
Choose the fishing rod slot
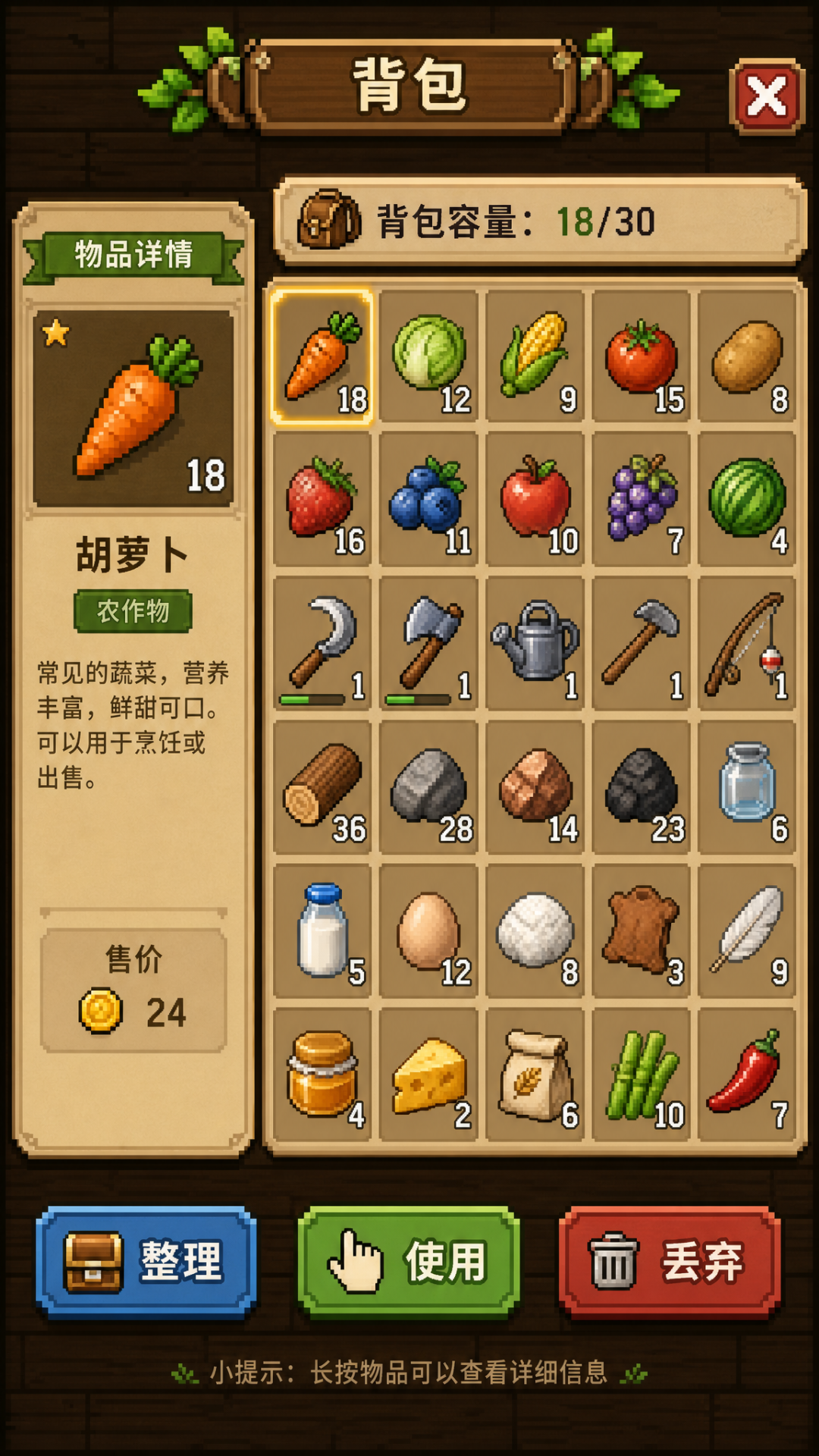click(747, 643)
